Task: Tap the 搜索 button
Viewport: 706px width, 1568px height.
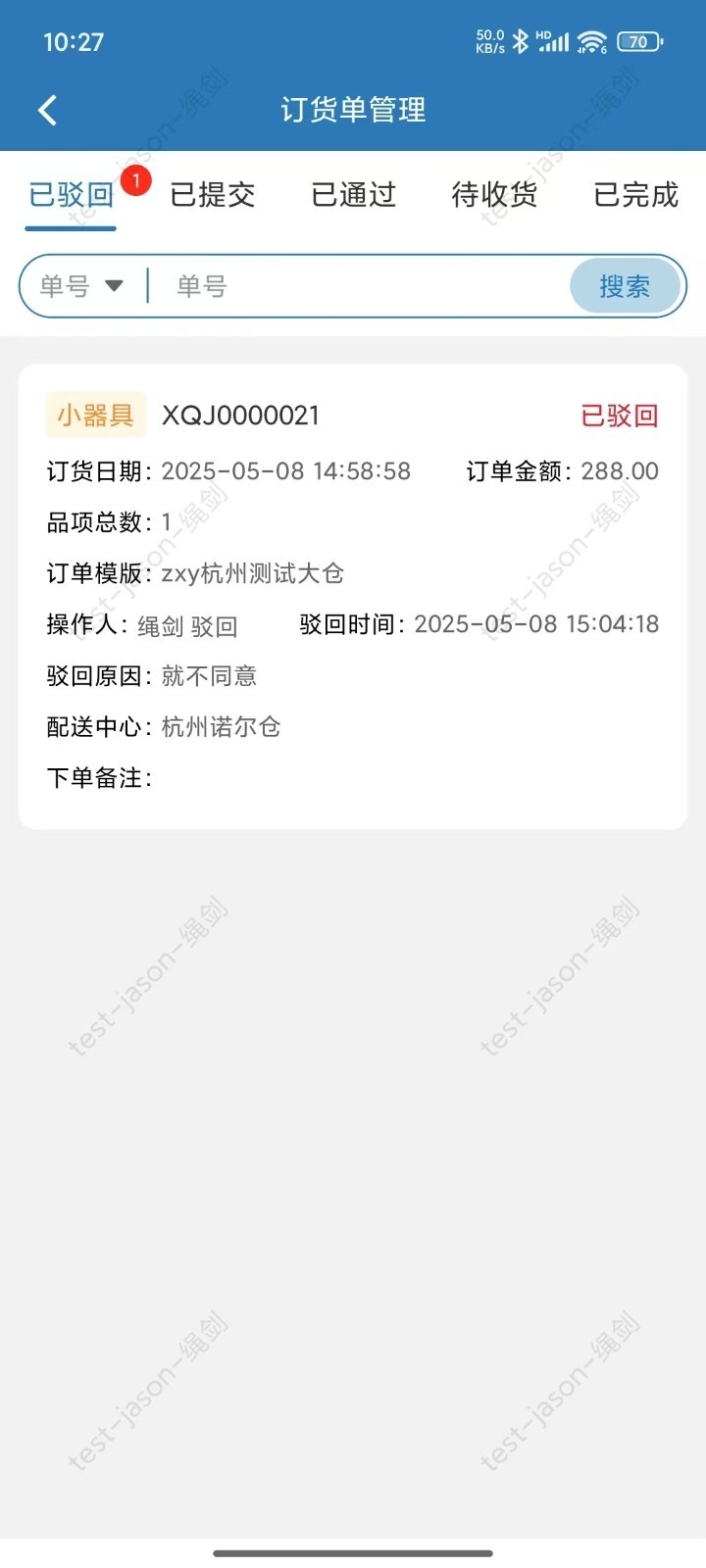Action: (626, 286)
